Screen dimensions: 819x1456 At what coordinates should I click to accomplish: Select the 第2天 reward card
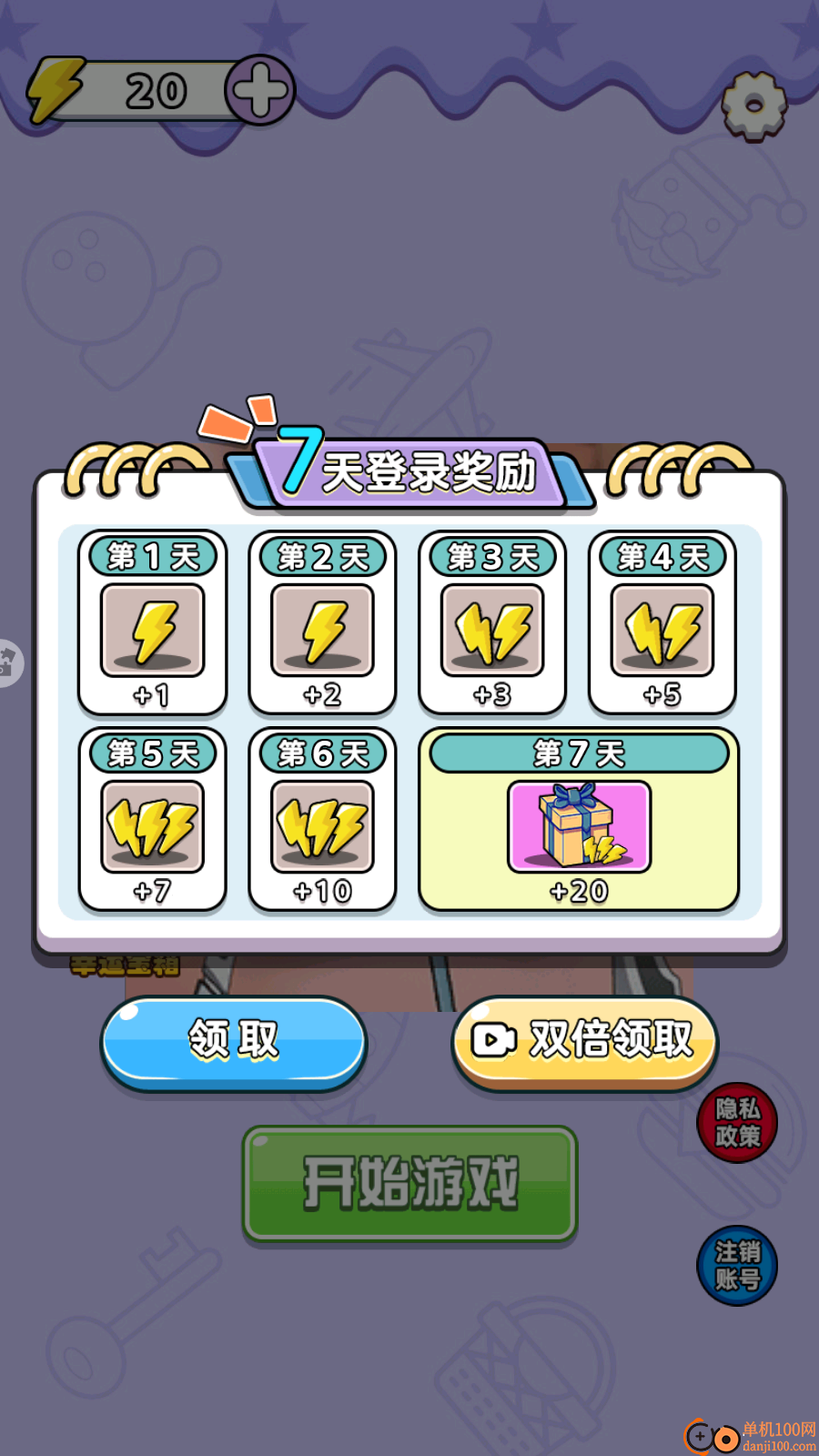tap(321, 623)
